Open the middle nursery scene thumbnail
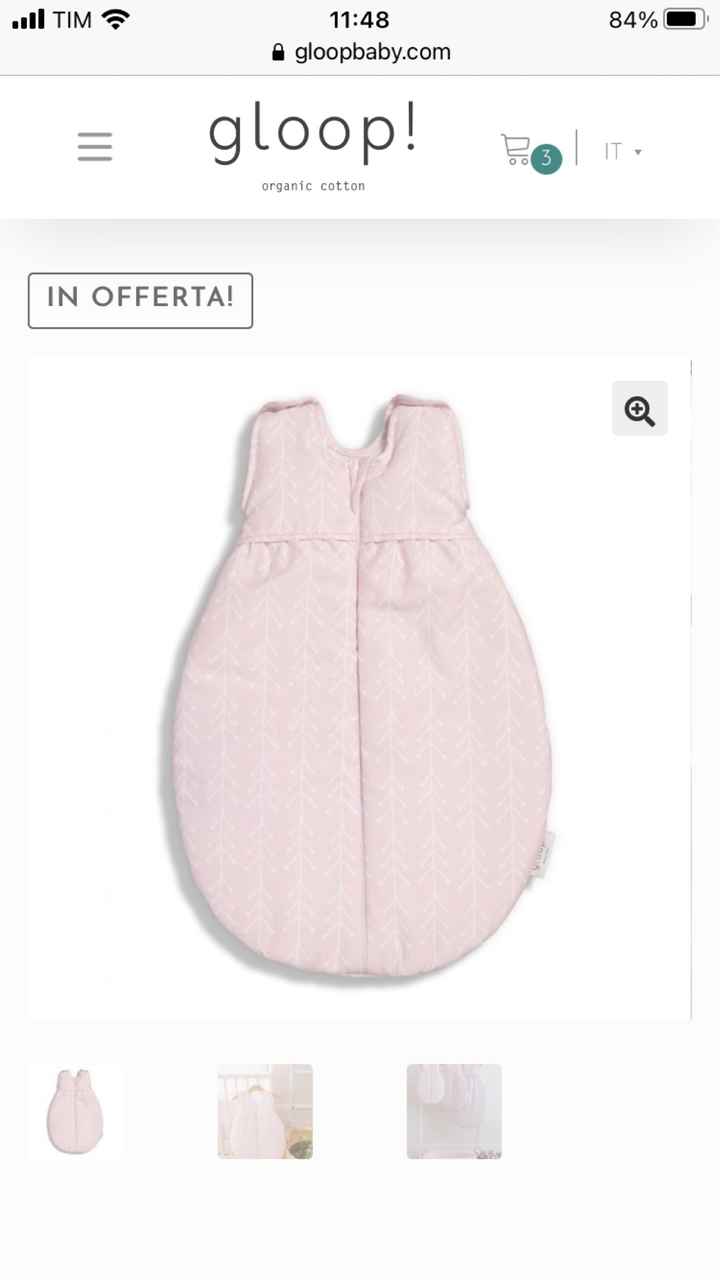Image resolution: width=720 pixels, height=1280 pixels. click(264, 1111)
